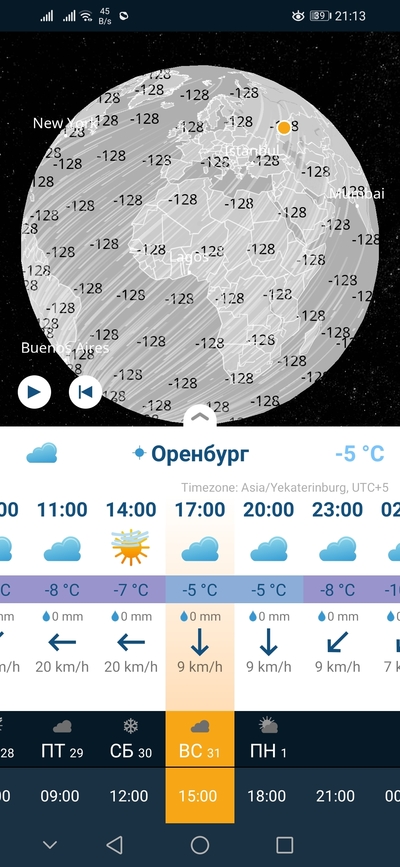Image resolution: width=400 pixels, height=867 pixels.
Task: Switch to the СБ 30 day
Action: (131, 739)
